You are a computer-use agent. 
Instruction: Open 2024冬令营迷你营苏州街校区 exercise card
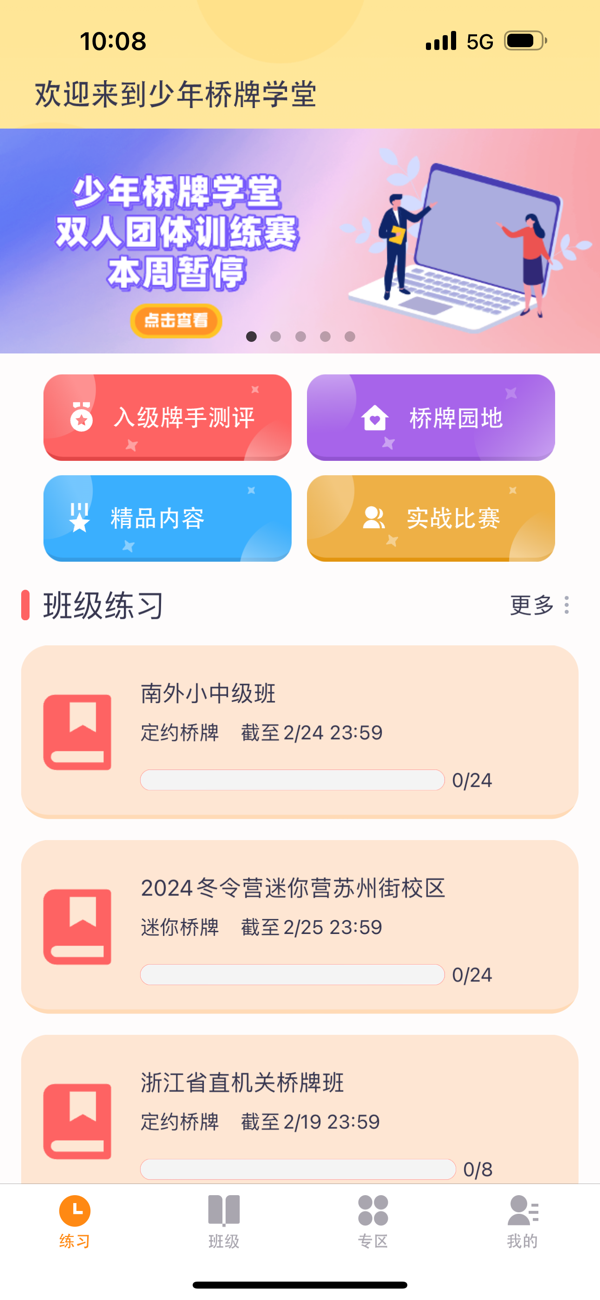pyautogui.click(x=299, y=927)
